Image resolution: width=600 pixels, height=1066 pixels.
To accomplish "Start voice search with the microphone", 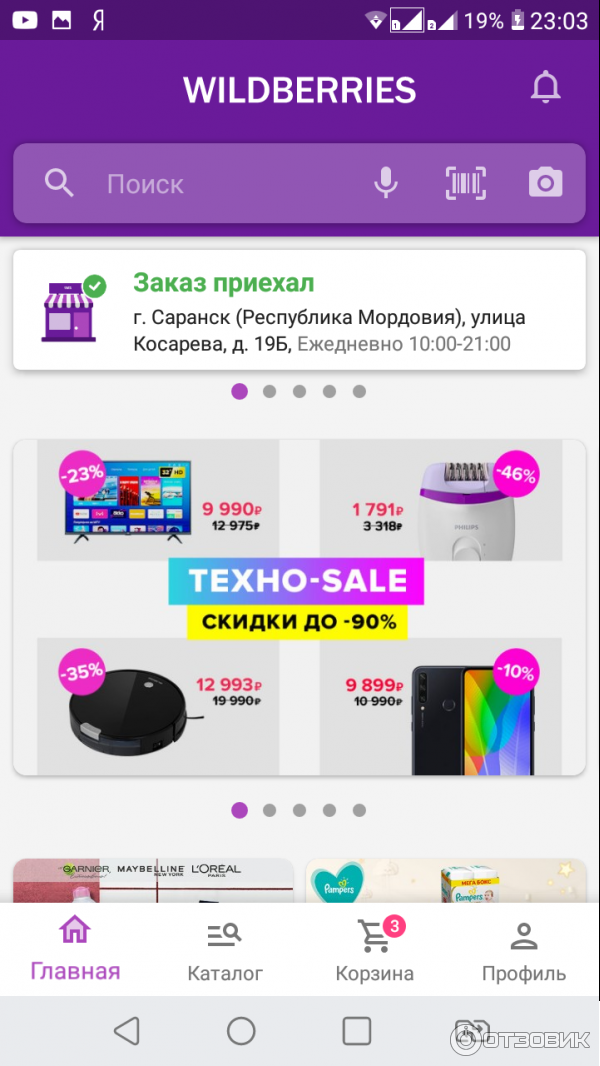I will [385, 183].
